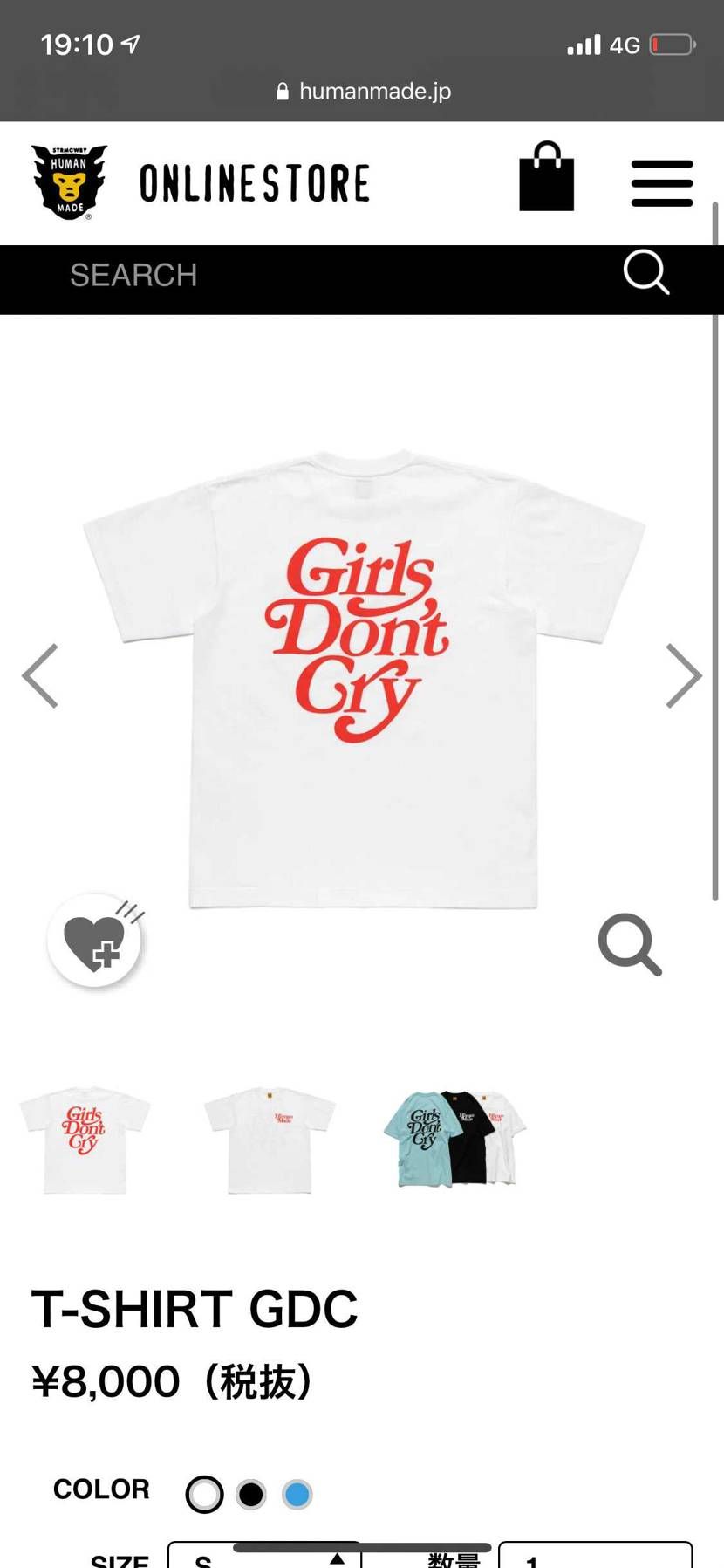This screenshot has width=724, height=1568.
Task: Select the red Girls Don't Cry back-view thumbnail
Action: [x=85, y=1139]
